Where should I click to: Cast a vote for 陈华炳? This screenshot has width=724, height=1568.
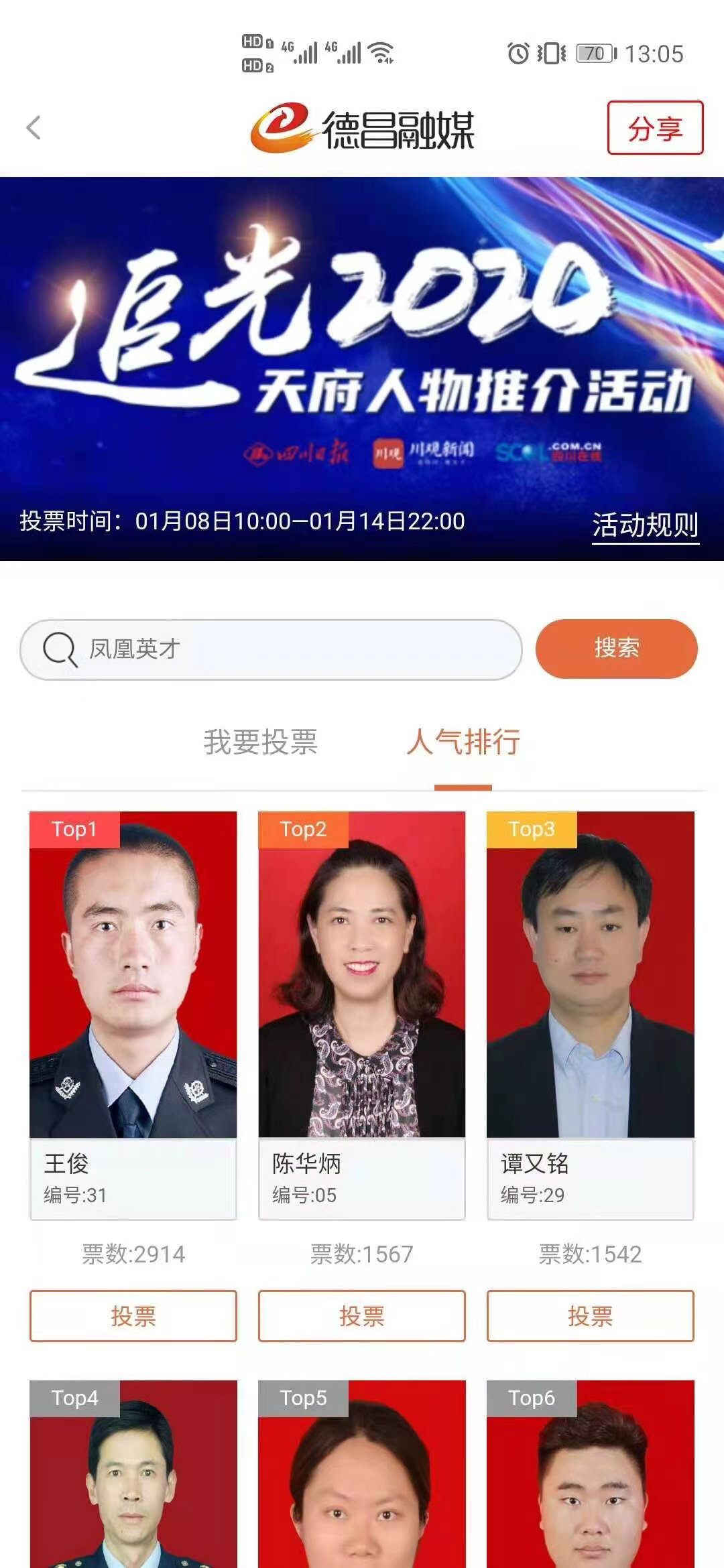[361, 1316]
